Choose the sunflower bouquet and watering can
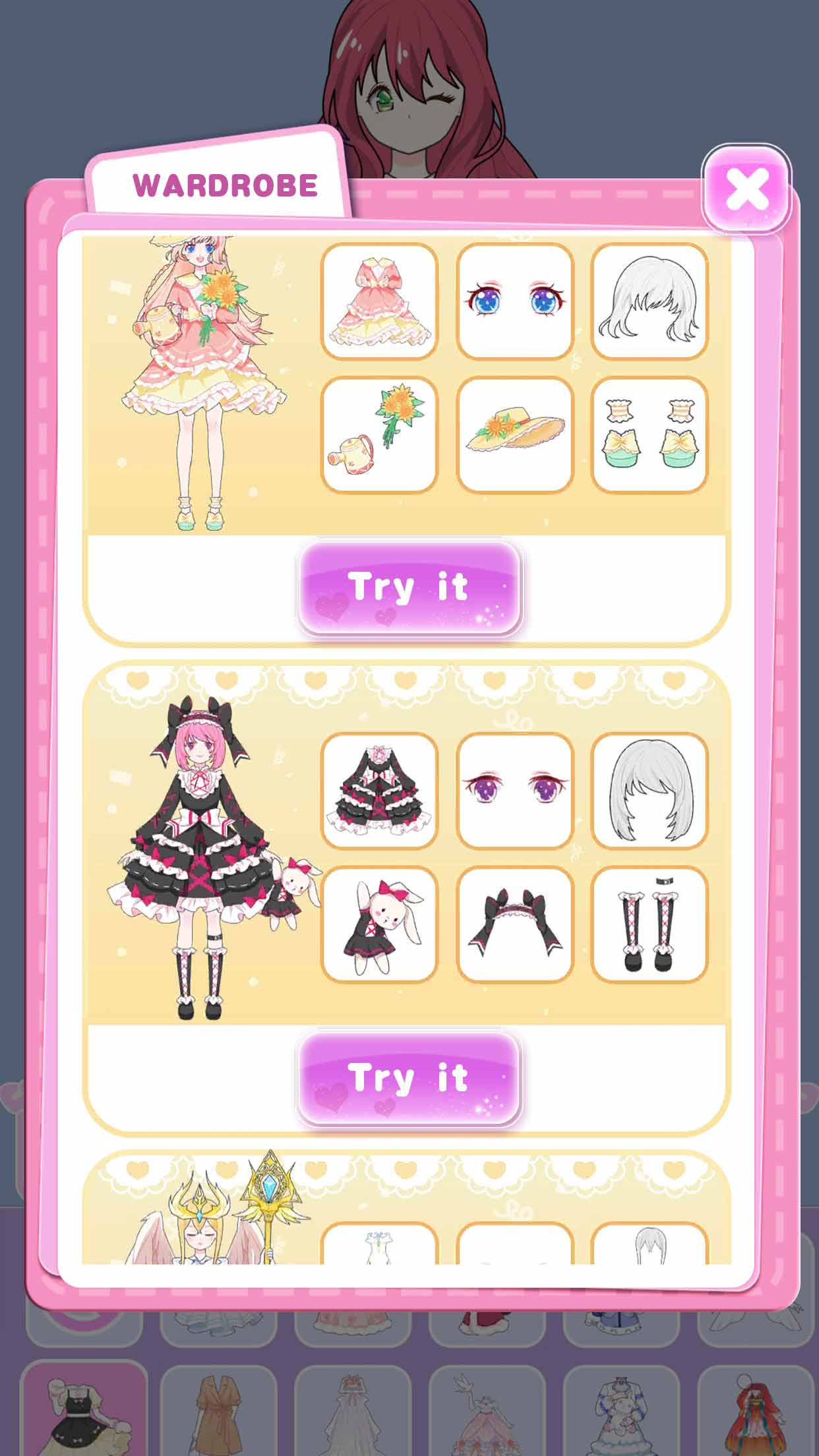The height and width of the screenshot is (1456, 819). click(380, 435)
